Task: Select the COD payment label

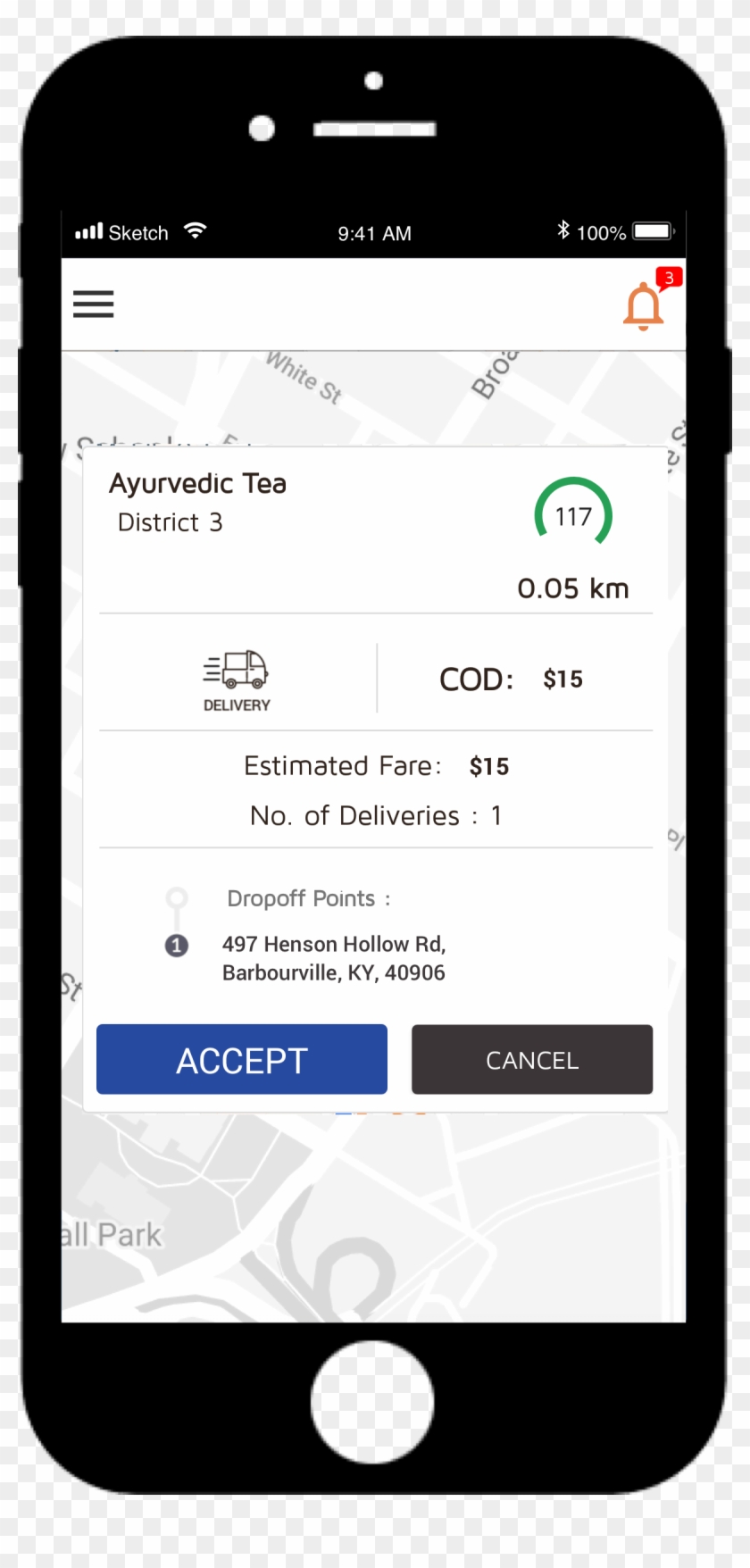Action: [x=477, y=680]
